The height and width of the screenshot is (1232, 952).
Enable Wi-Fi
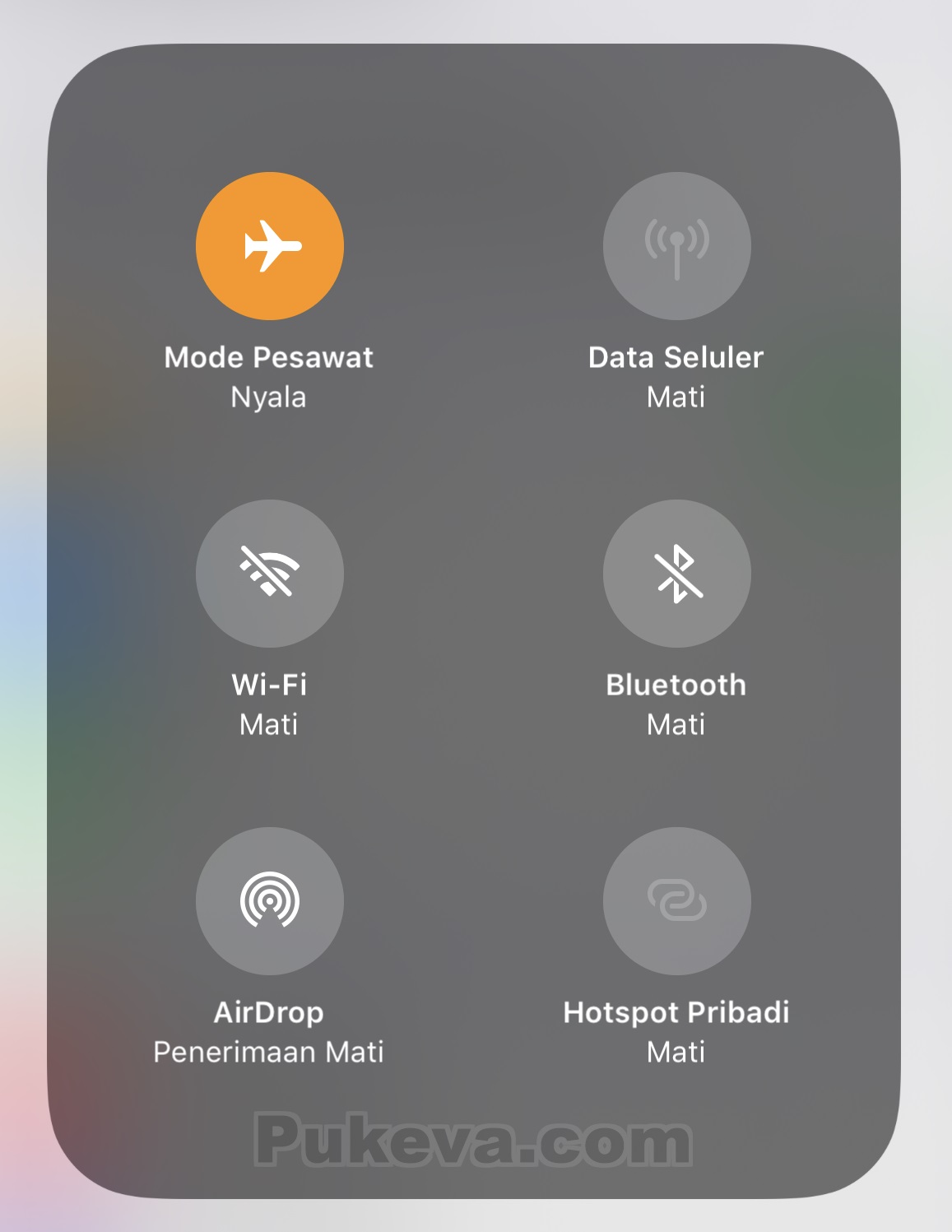click(x=270, y=574)
